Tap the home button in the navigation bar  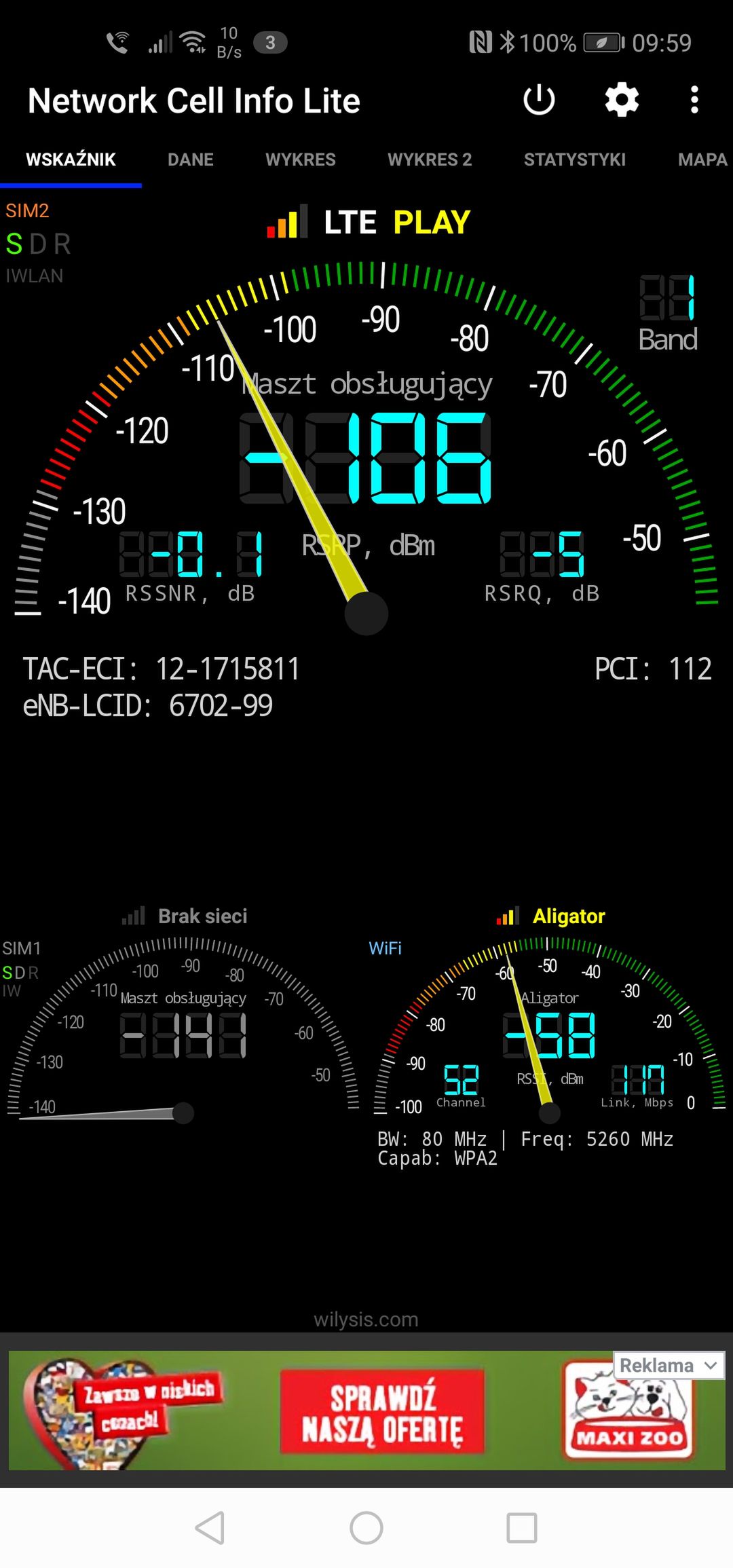click(x=366, y=1528)
